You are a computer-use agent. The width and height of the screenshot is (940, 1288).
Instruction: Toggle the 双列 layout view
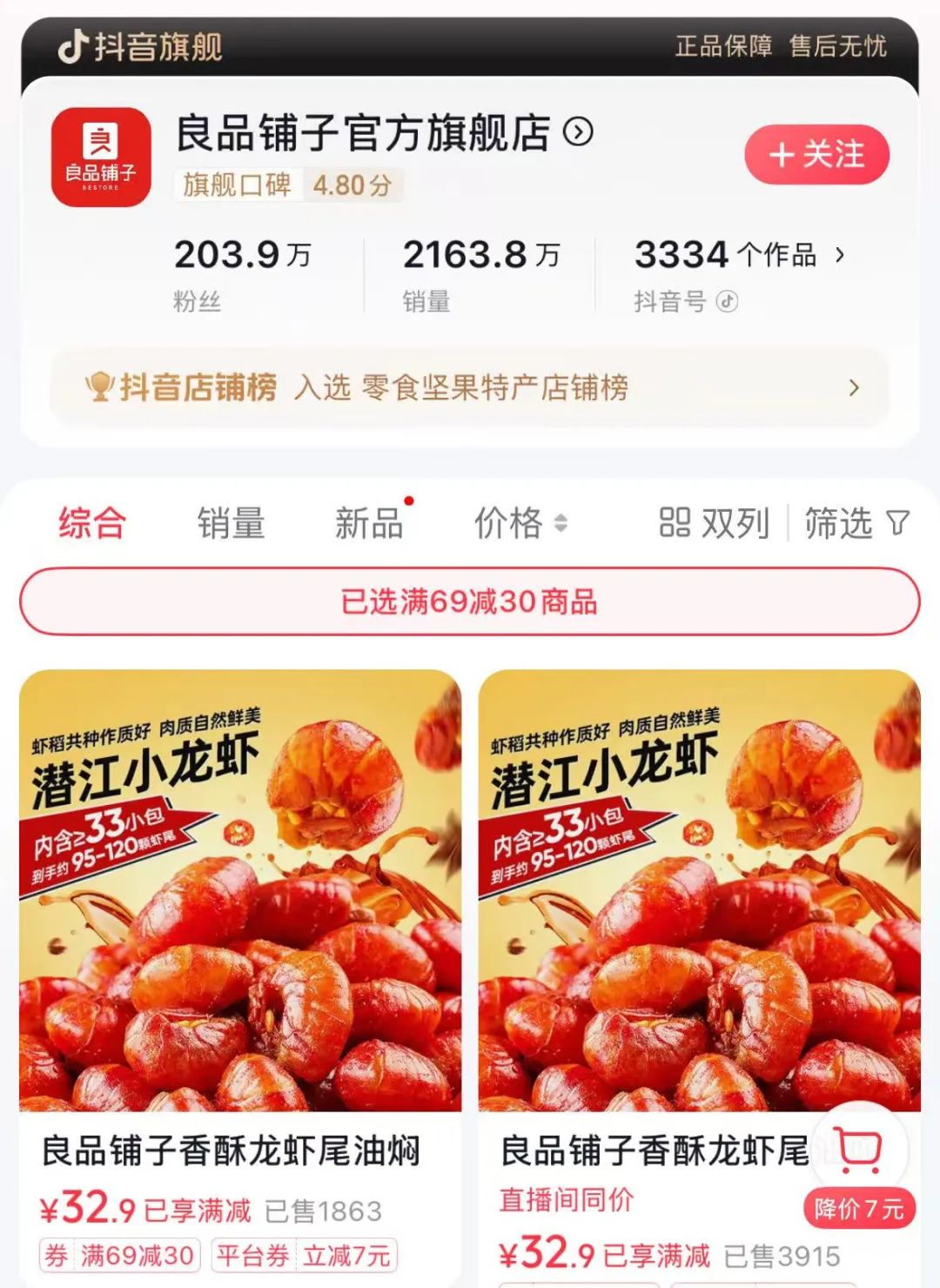715,524
